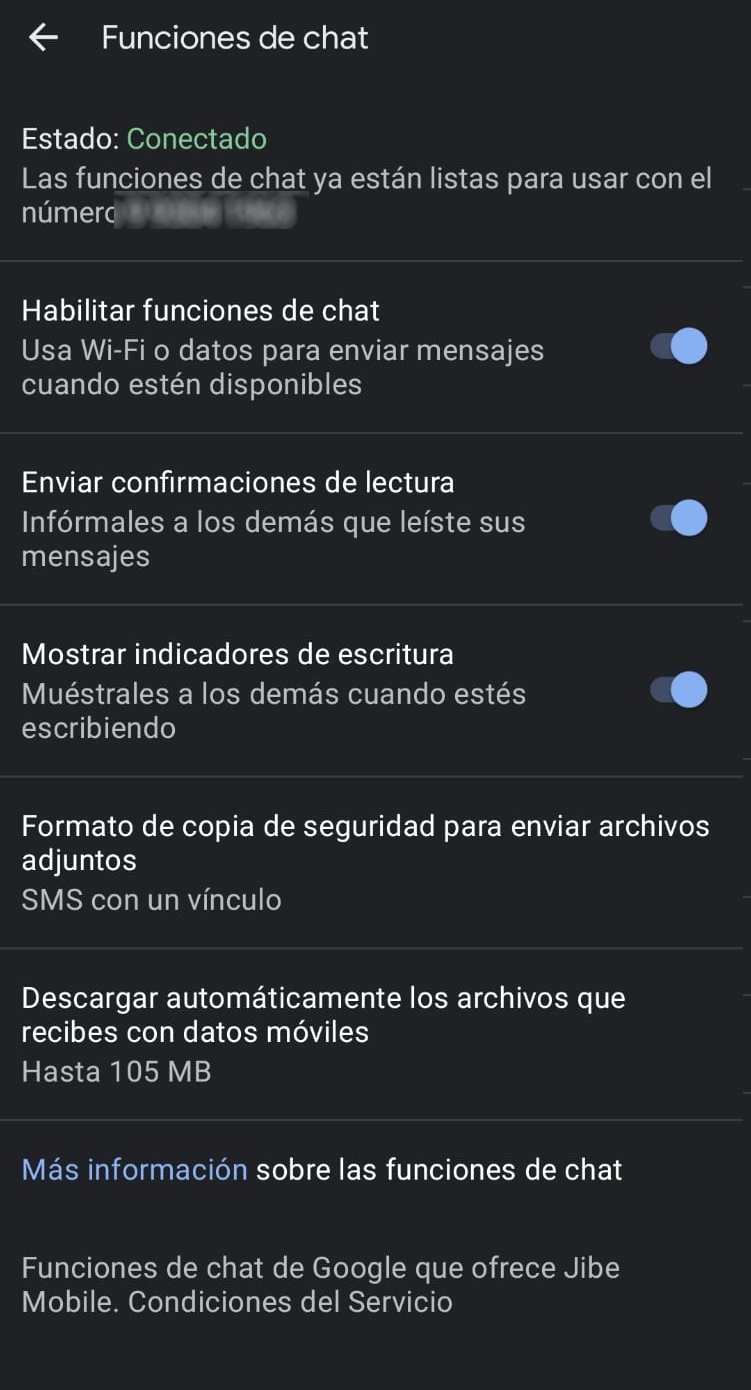Screen dimensions: 751x1390
Task: Tap the Más información link
Action: coord(134,1169)
